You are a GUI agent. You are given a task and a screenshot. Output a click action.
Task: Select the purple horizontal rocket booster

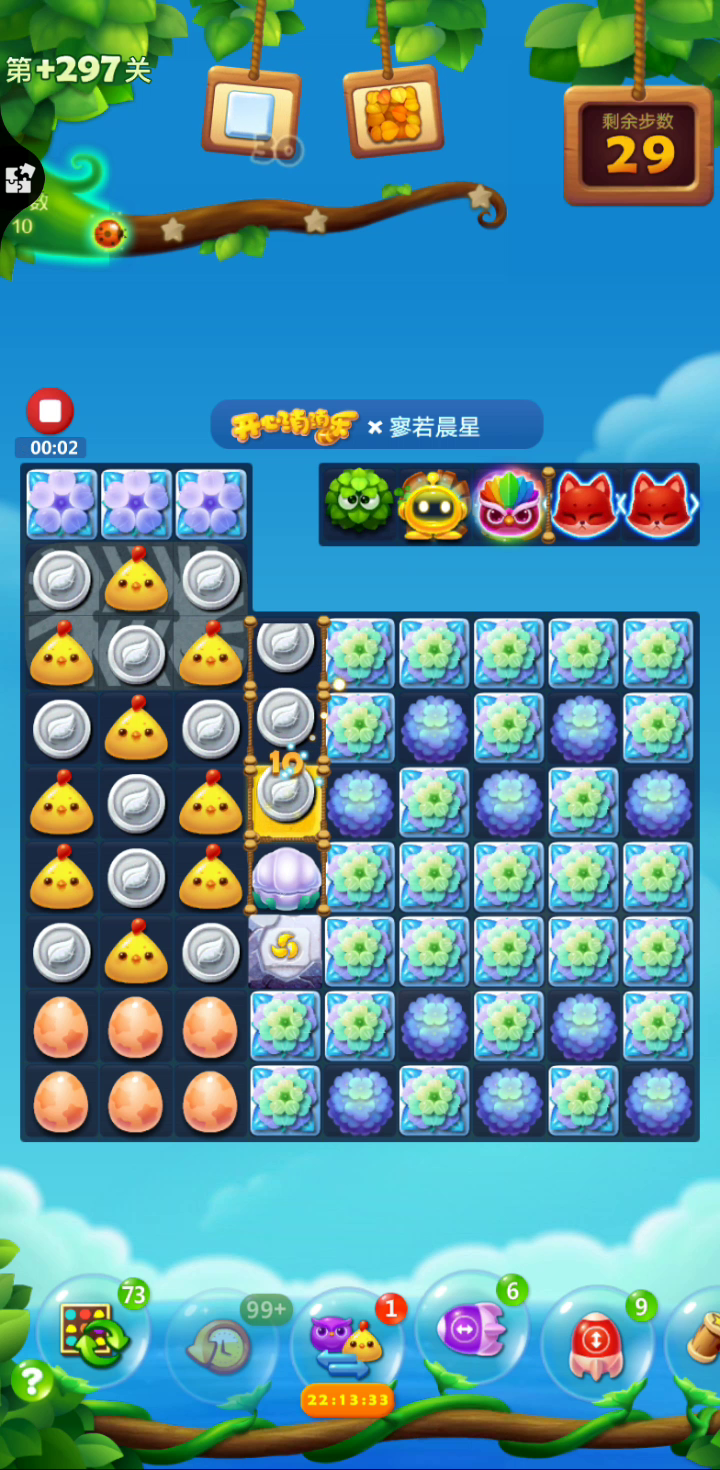coord(471,1328)
